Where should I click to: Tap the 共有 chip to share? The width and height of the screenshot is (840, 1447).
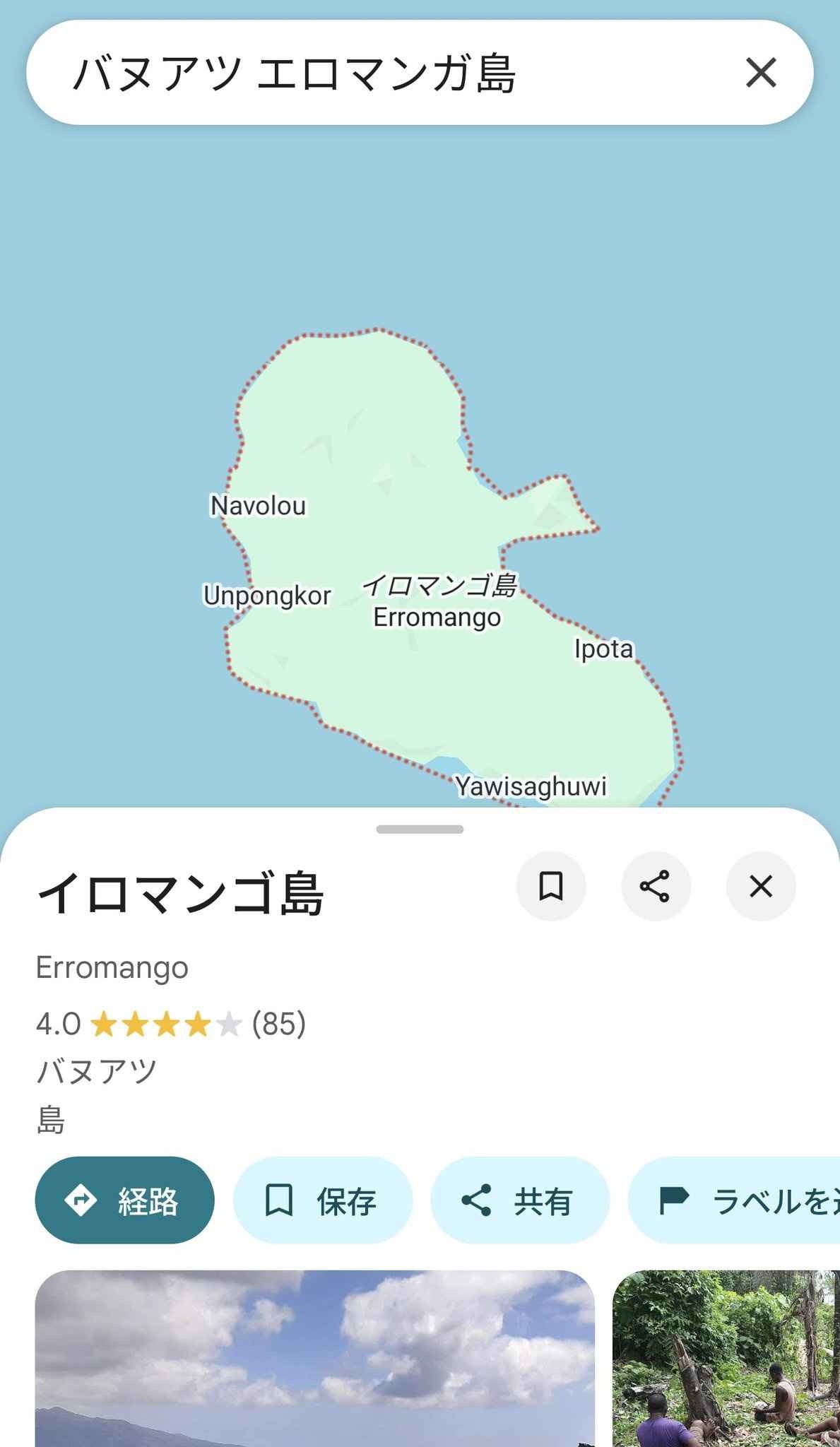pos(519,1200)
